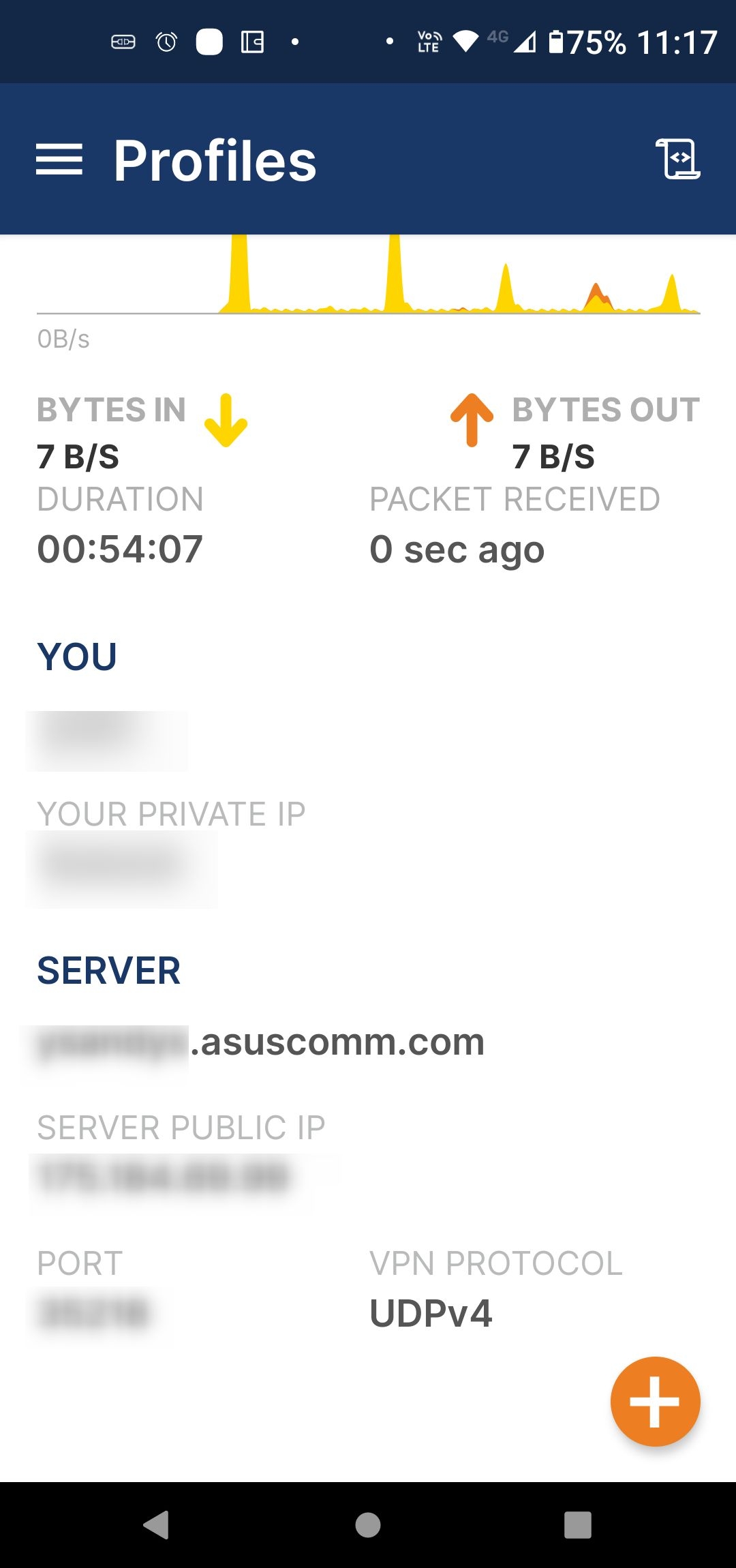
Task: Go back using system navigation
Action: (x=157, y=1524)
